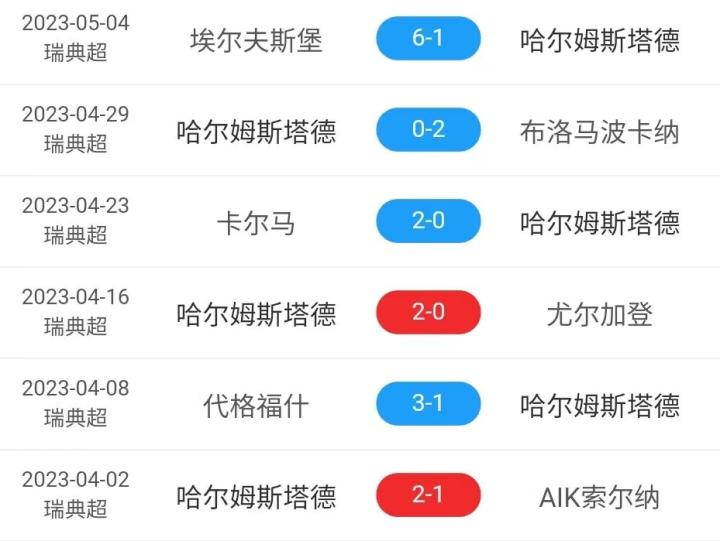Image resolution: width=720 pixels, height=541 pixels.
Task: Open the 代格福什 3-1 match details
Action: pos(428,404)
